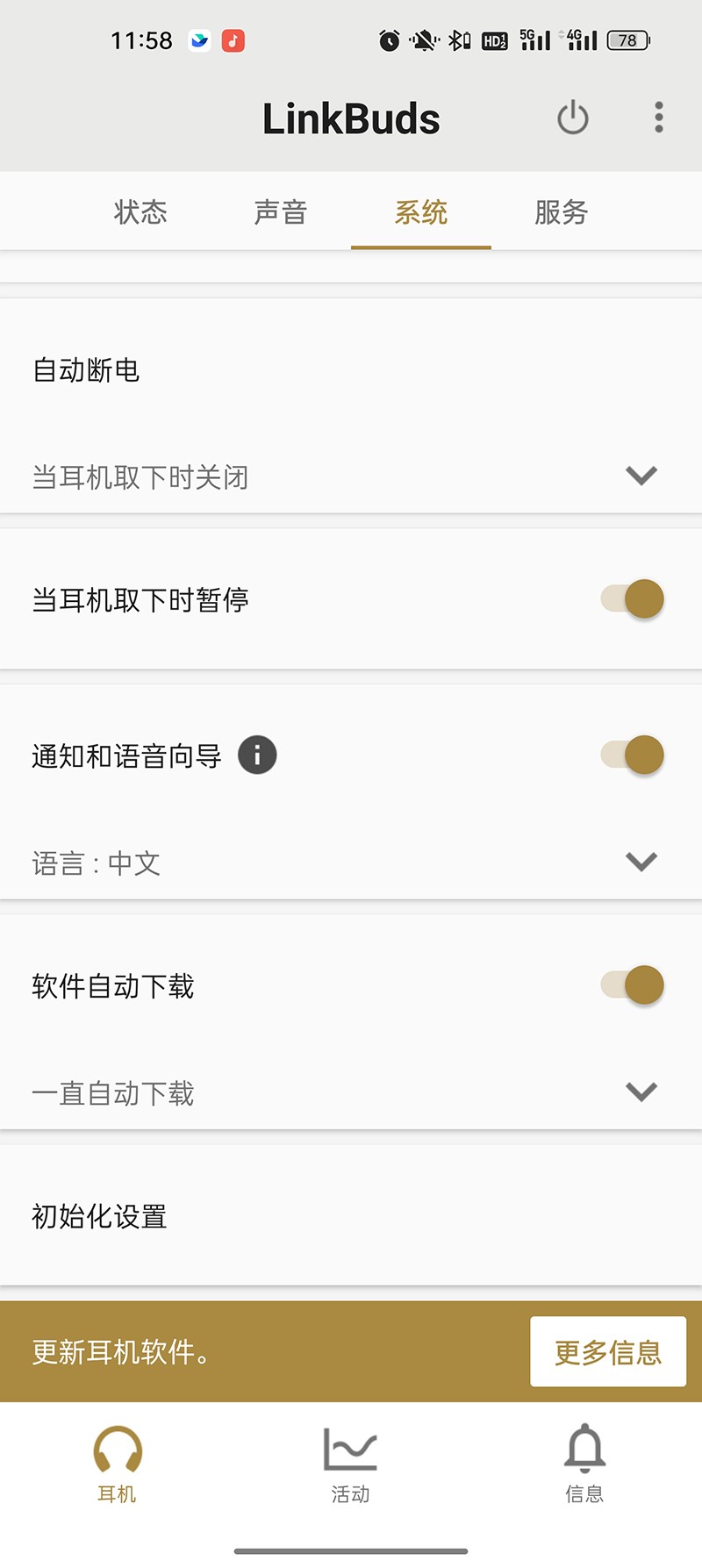Open the 语言 : 中文 language selector
Viewport: 702px width, 1568px height.
(x=641, y=862)
